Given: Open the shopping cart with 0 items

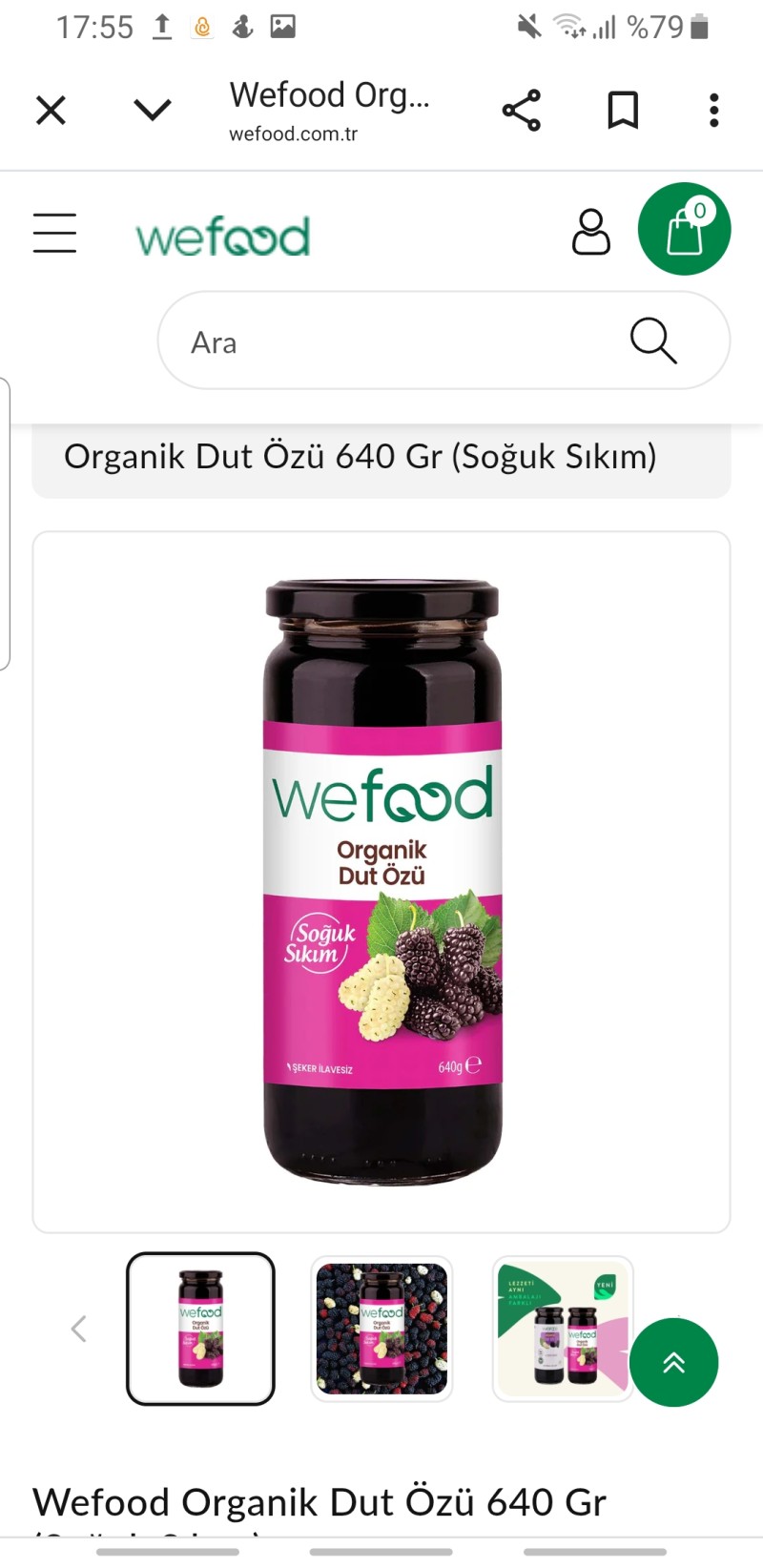Looking at the screenshot, I should click(684, 229).
